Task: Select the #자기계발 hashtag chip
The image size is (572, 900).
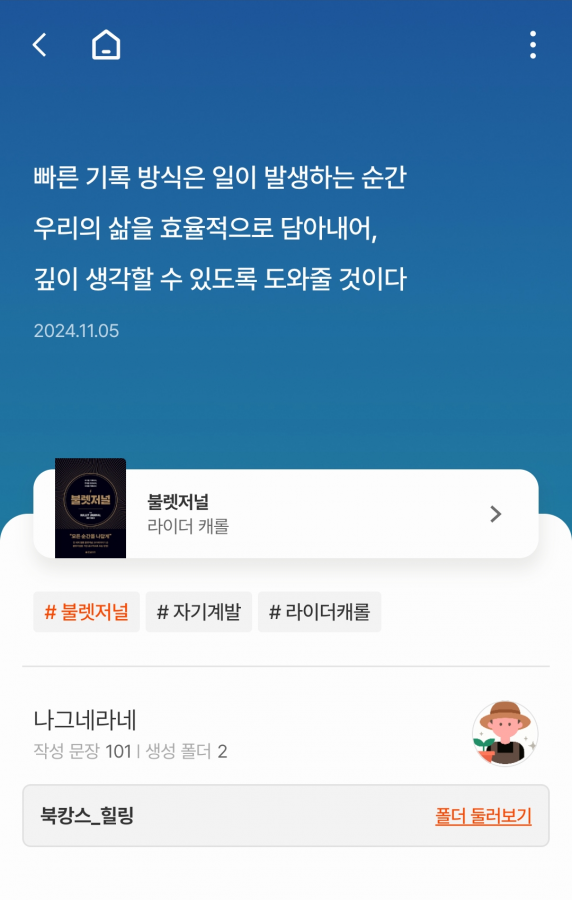Action: pos(199,612)
